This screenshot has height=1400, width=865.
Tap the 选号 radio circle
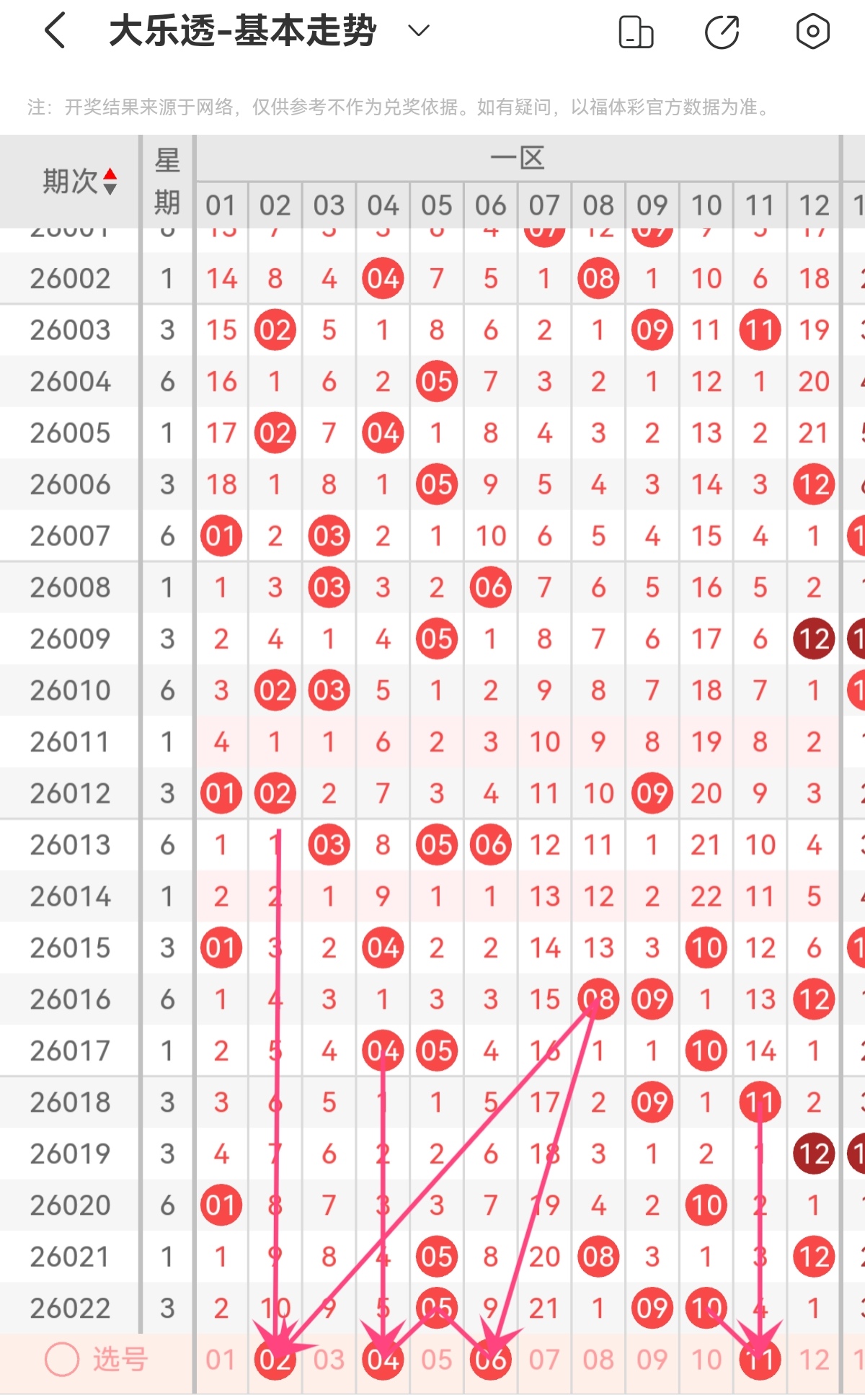coord(62,1360)
